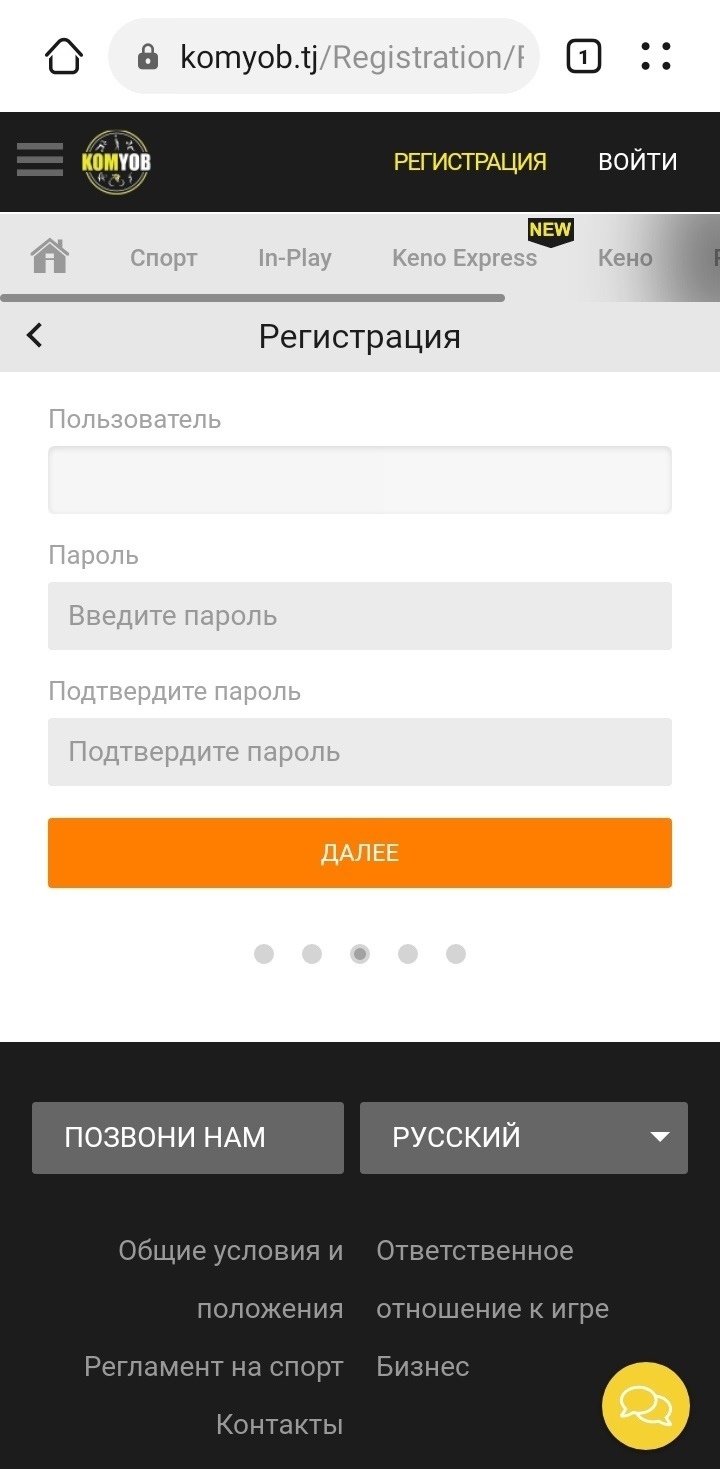720x1469 pixels.
Task: Open Ответственное отношение к игре link
Action: pos(492,1280)
